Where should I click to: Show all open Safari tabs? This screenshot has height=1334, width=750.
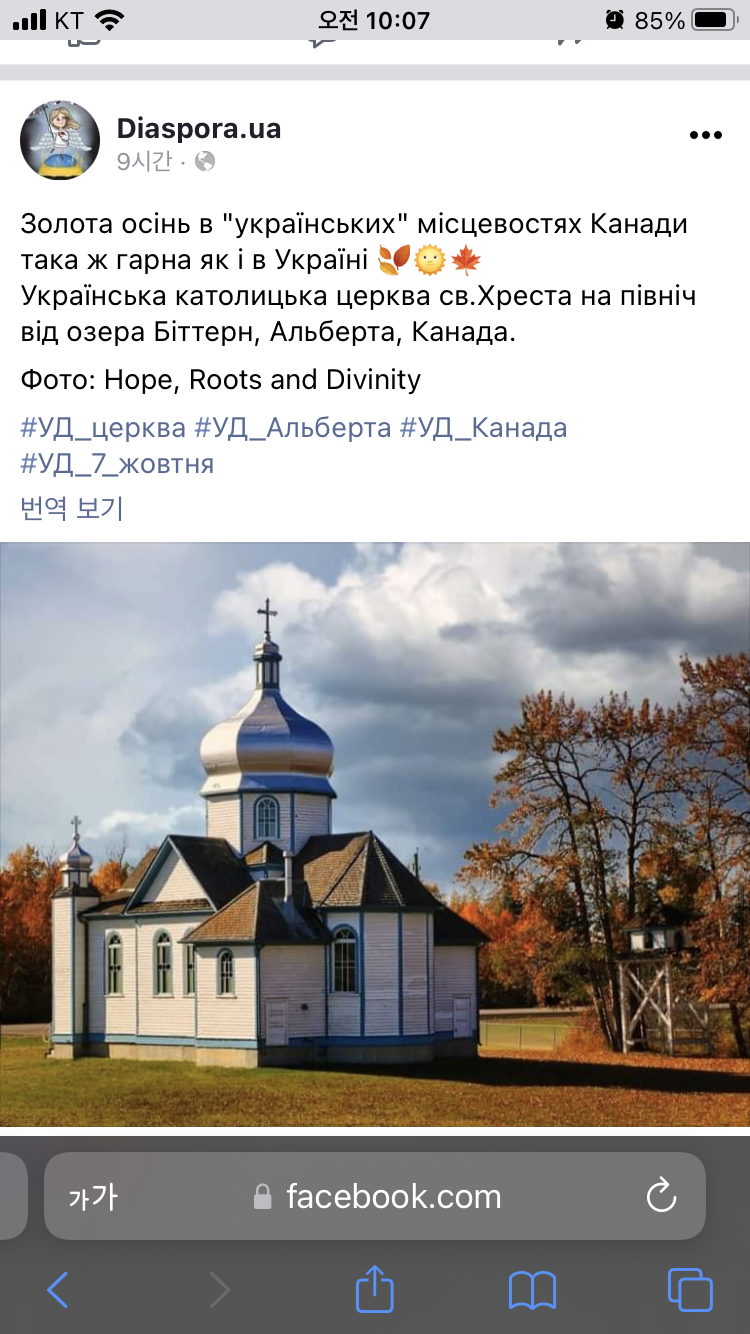click(x=689, y=1290)
